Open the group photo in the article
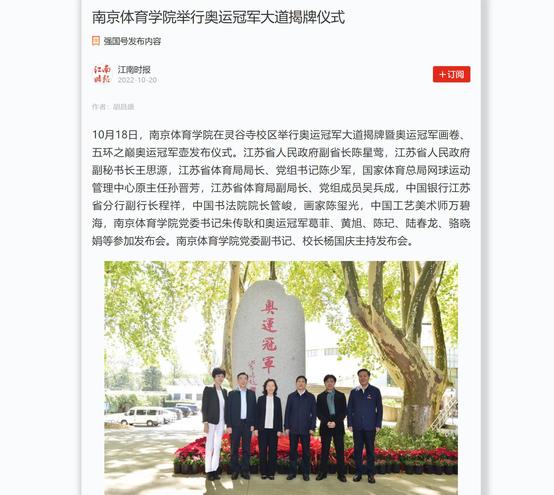 281,378
